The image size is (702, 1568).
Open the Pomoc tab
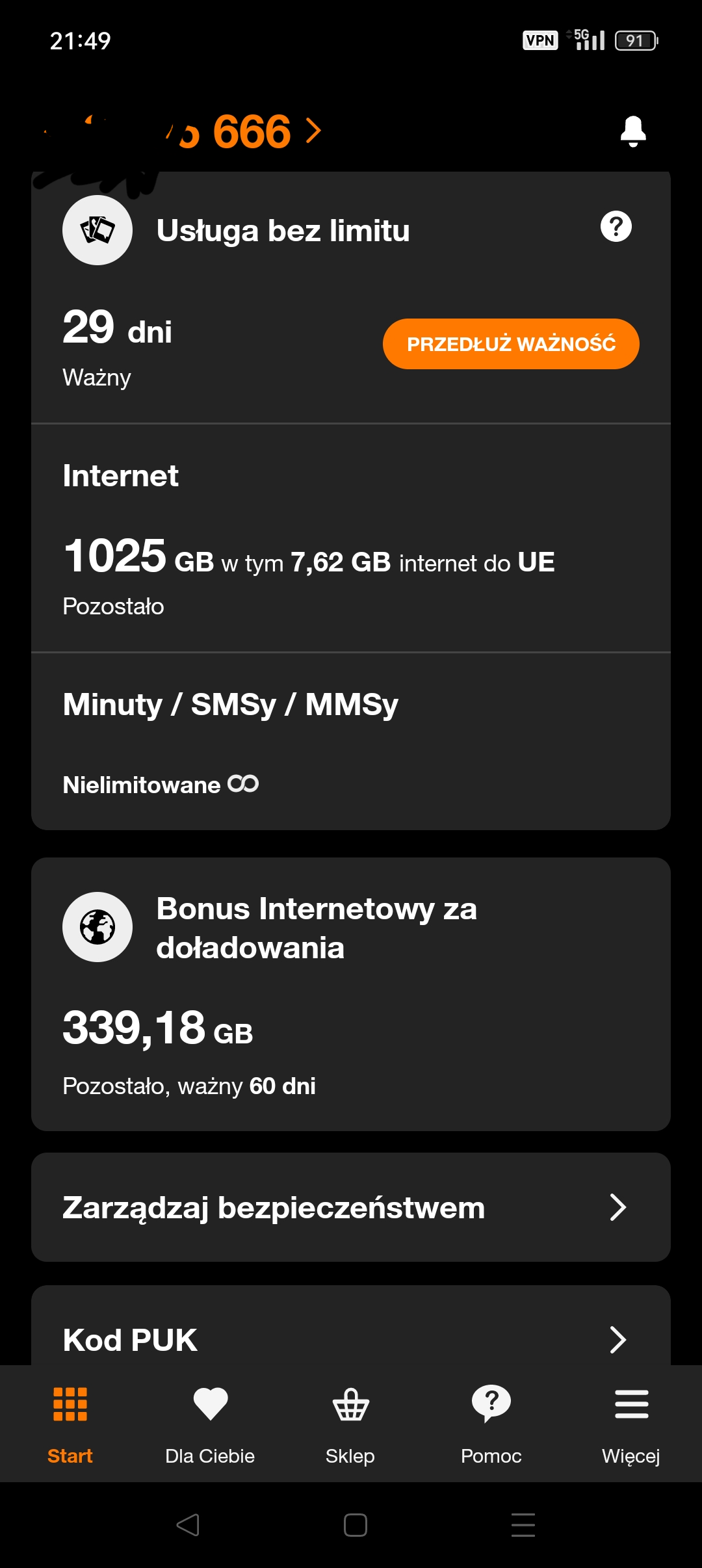491,1424
